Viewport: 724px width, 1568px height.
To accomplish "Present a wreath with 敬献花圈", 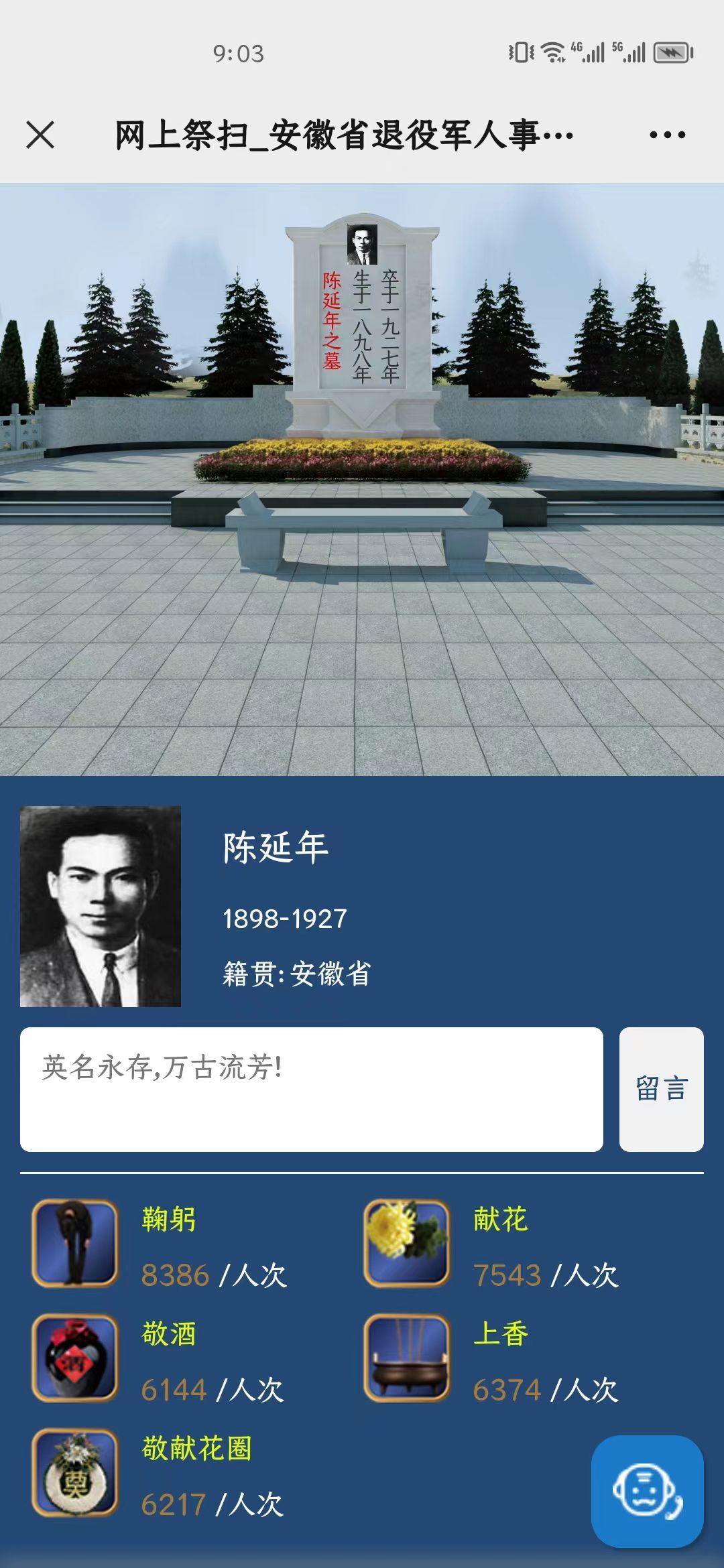I will point(75,1472).
